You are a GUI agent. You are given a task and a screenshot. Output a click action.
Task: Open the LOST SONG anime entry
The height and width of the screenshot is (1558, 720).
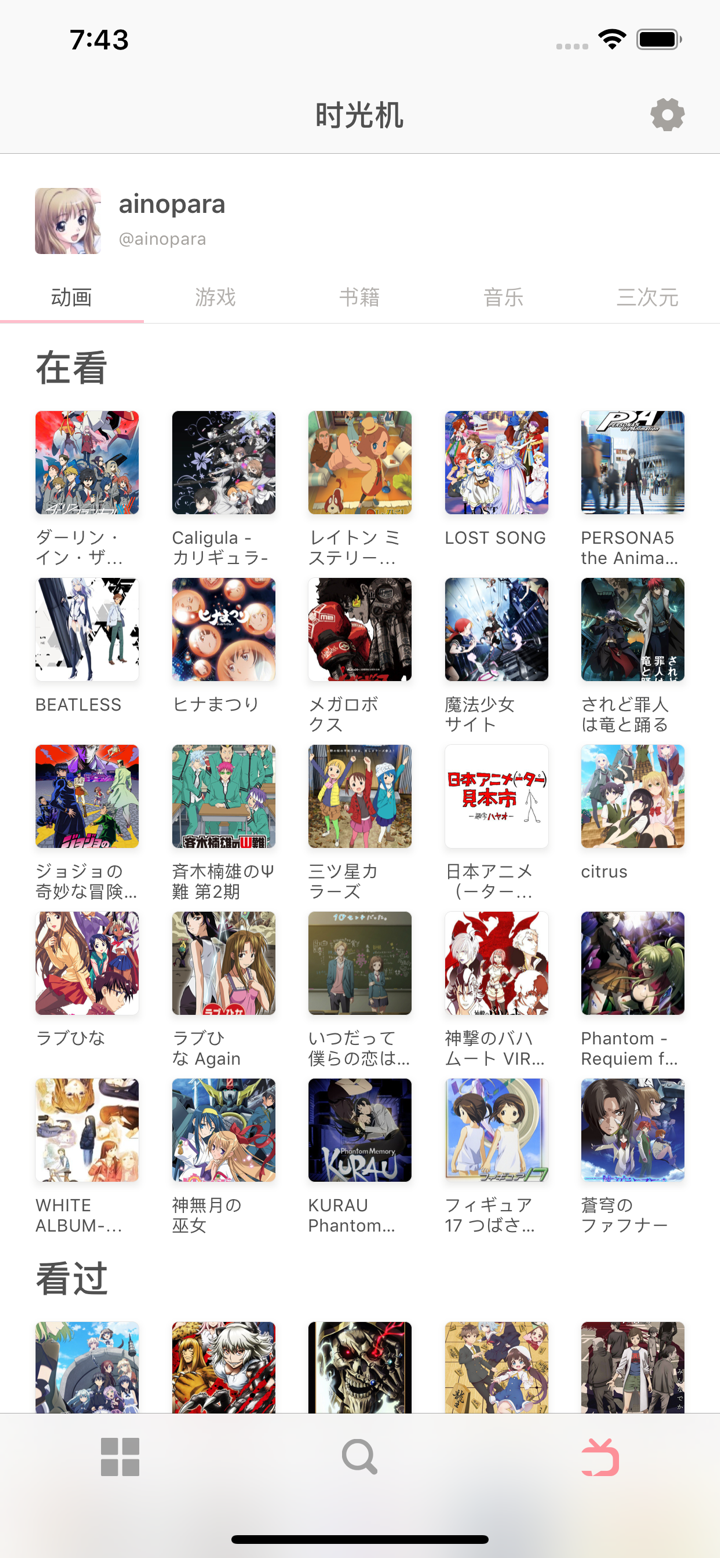496,463
